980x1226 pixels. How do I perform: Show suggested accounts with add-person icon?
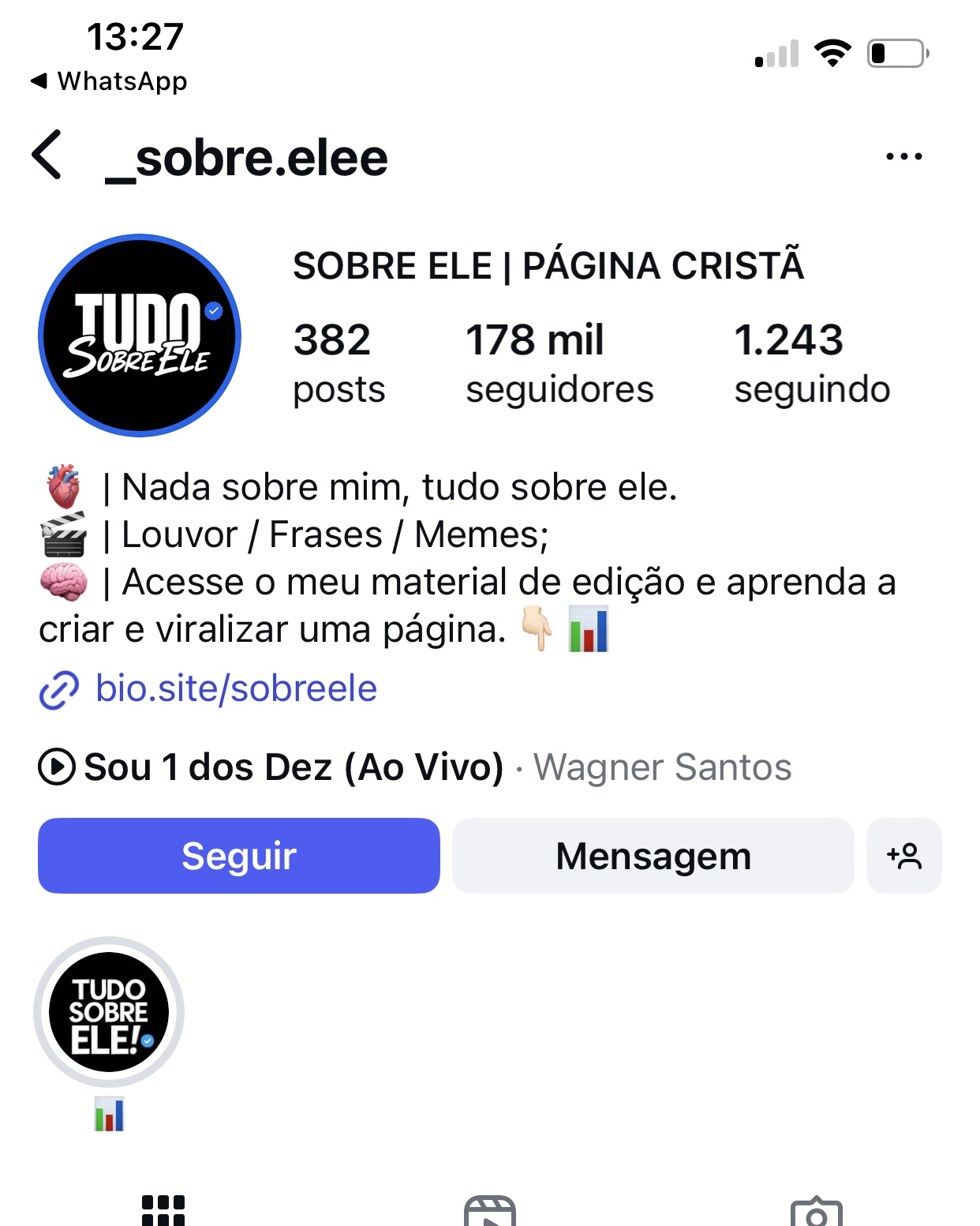point(903,856)
